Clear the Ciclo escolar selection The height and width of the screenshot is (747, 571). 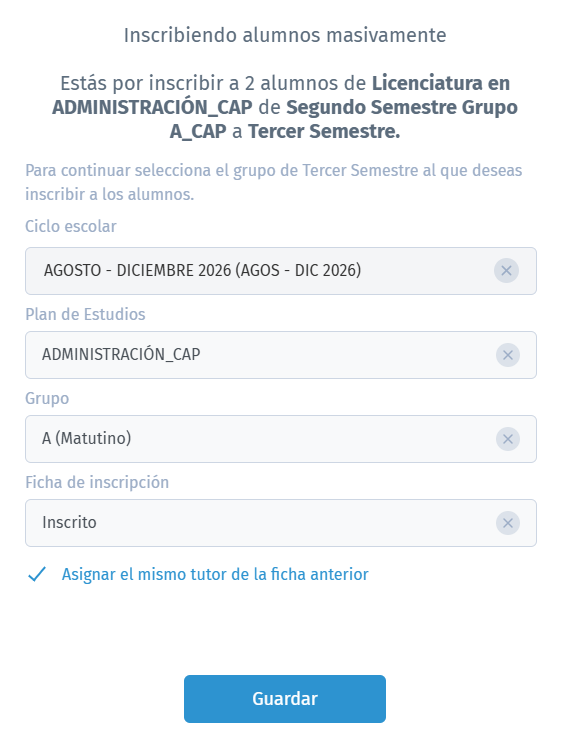coord(506,271)
